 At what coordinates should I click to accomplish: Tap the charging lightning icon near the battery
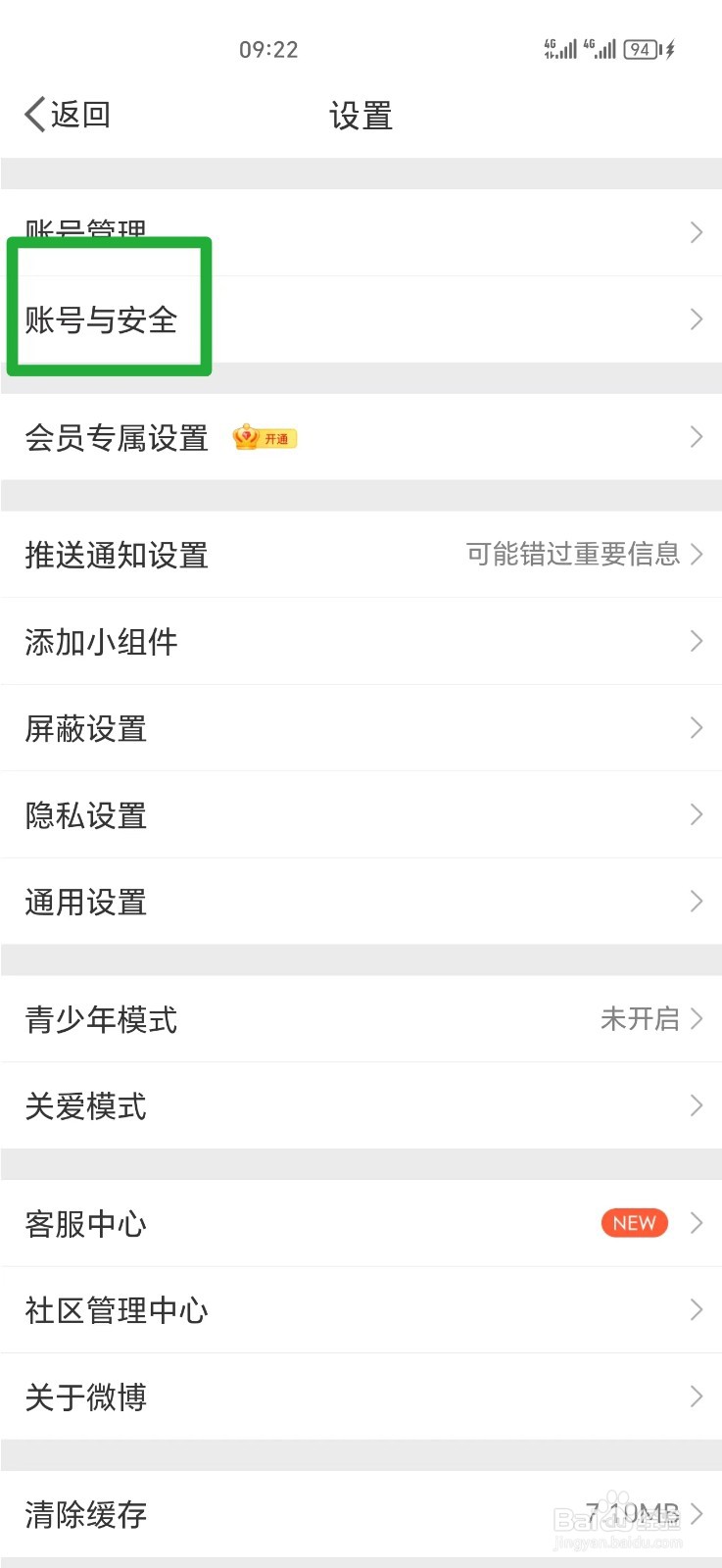(x=668, y=49)
